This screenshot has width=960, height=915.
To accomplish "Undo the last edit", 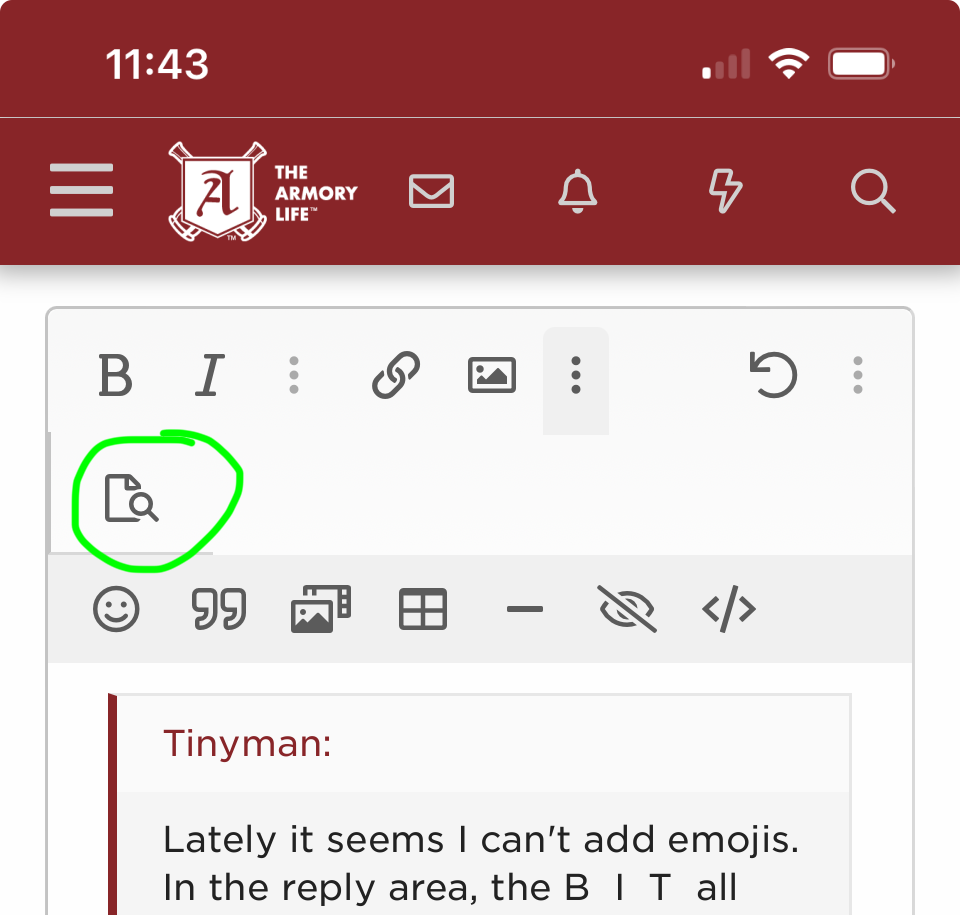I will (x=773, y=376).
